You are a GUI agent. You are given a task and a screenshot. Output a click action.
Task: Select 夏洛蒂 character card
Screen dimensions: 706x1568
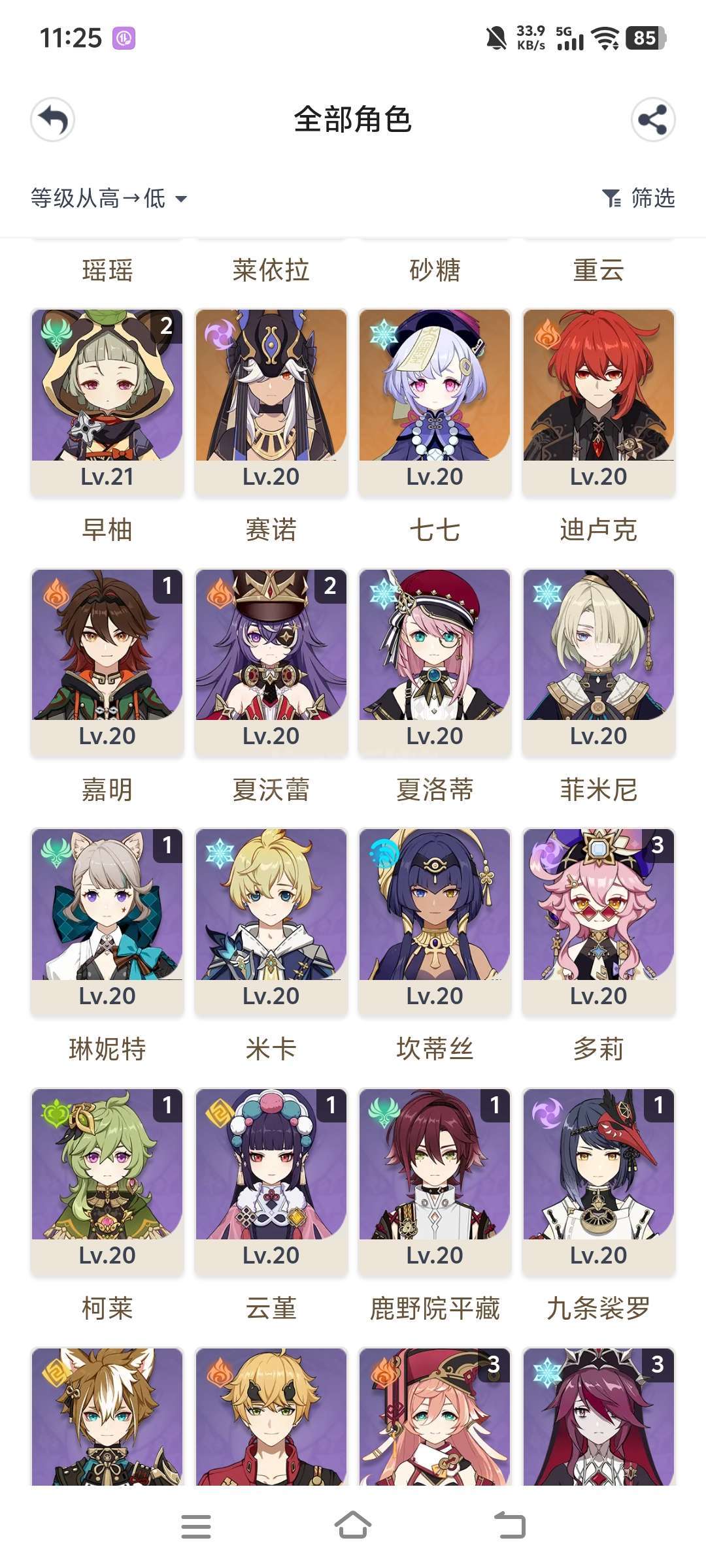click(x=435, y=661)
